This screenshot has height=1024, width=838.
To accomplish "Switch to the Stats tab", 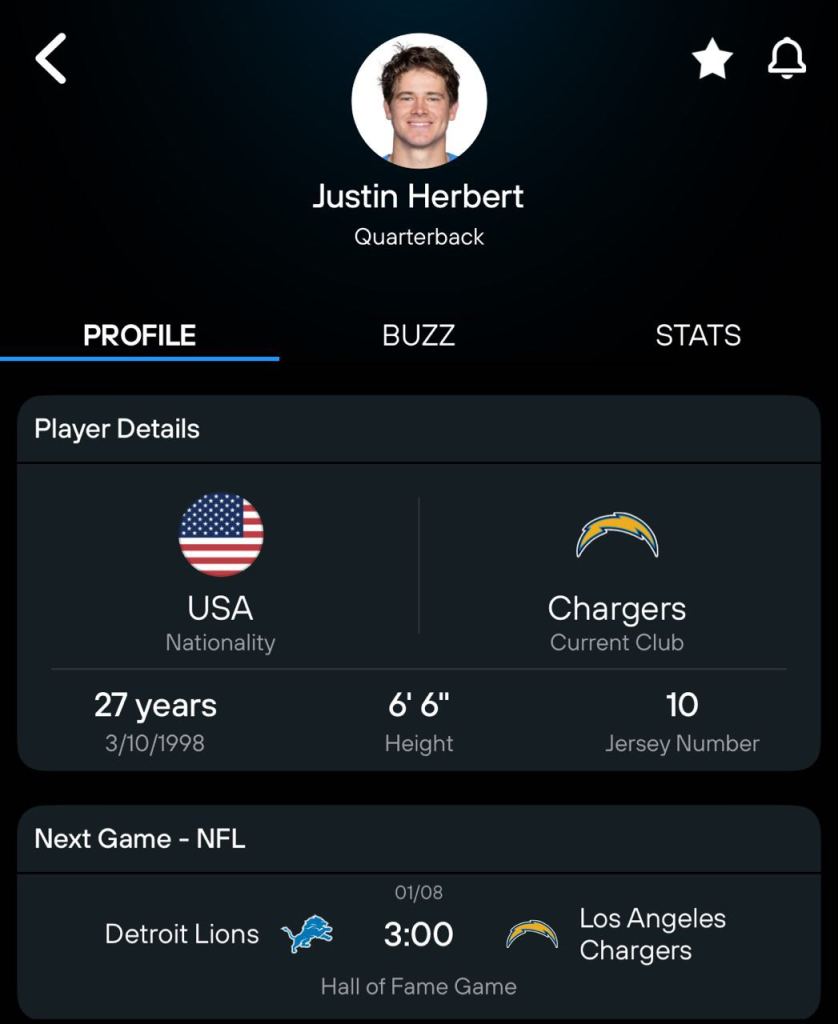I will pos(698,335).
